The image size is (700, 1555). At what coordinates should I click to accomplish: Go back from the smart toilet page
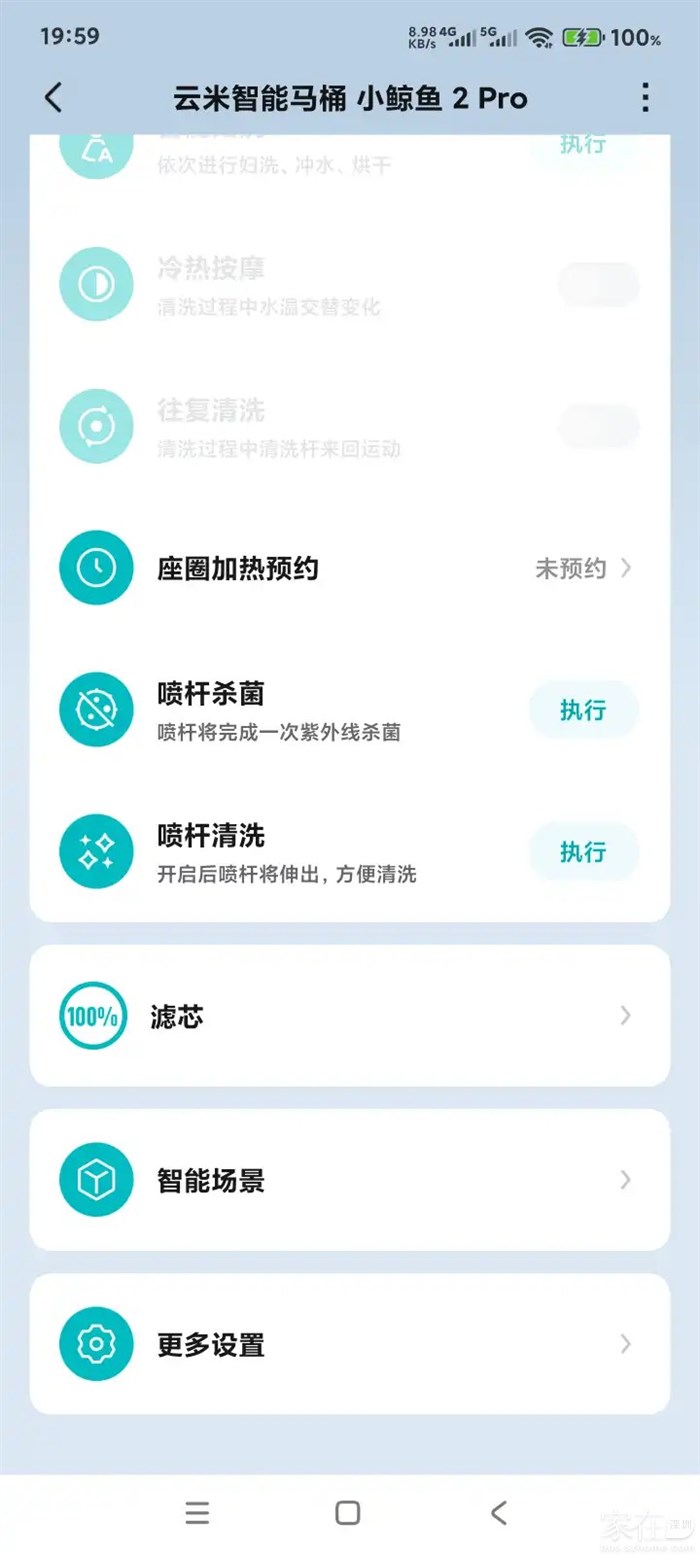(54, 97)
